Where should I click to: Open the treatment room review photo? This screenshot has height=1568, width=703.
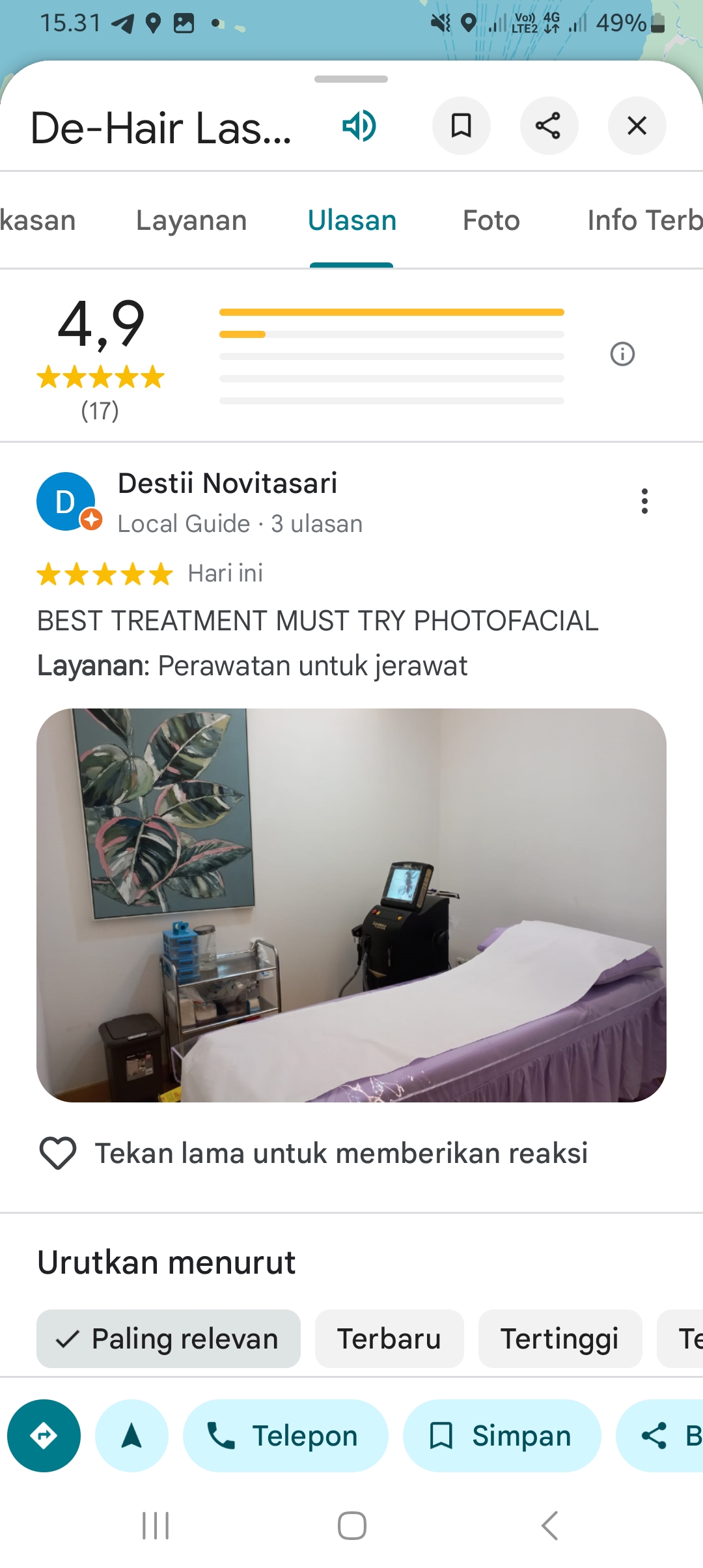point(351,905)
